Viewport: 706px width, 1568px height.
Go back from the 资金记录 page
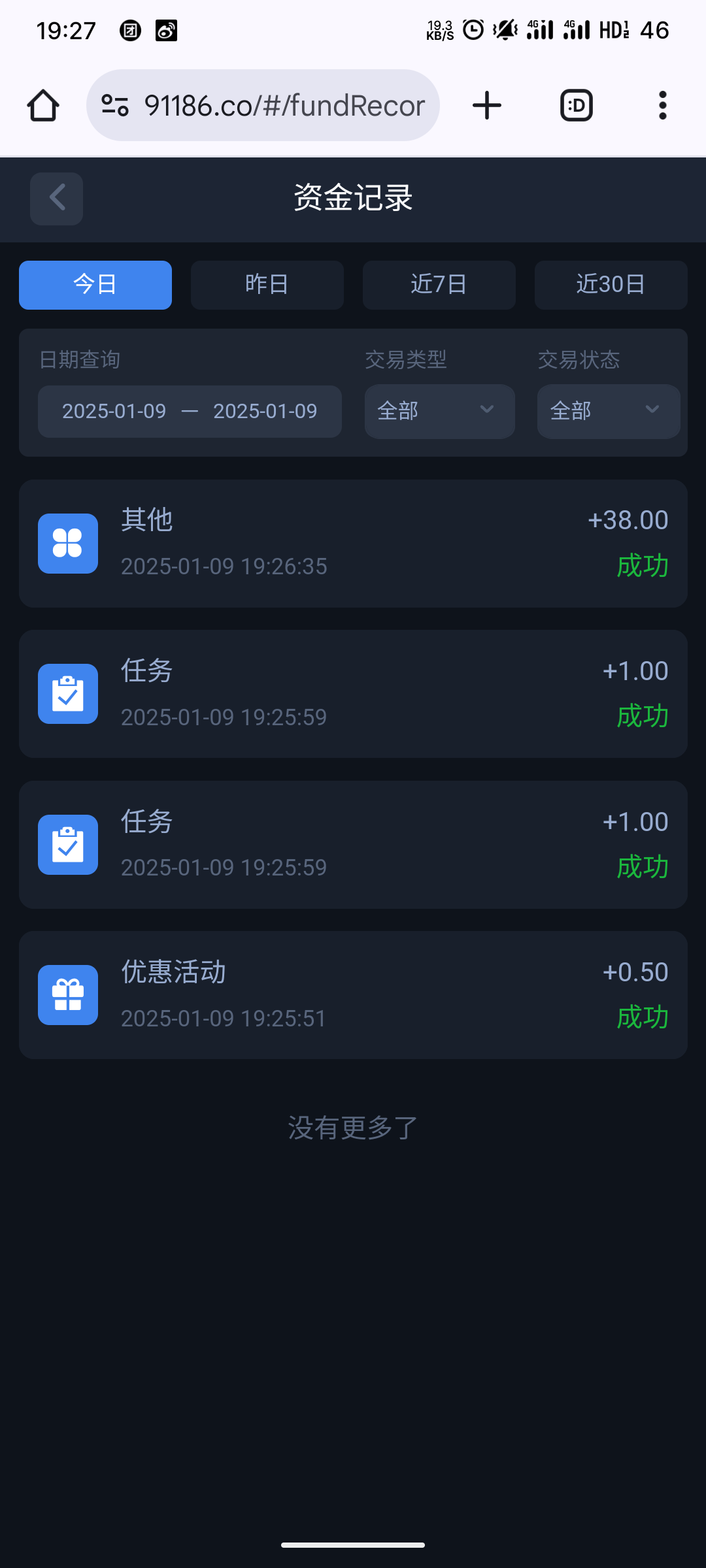tap(56, 199)
